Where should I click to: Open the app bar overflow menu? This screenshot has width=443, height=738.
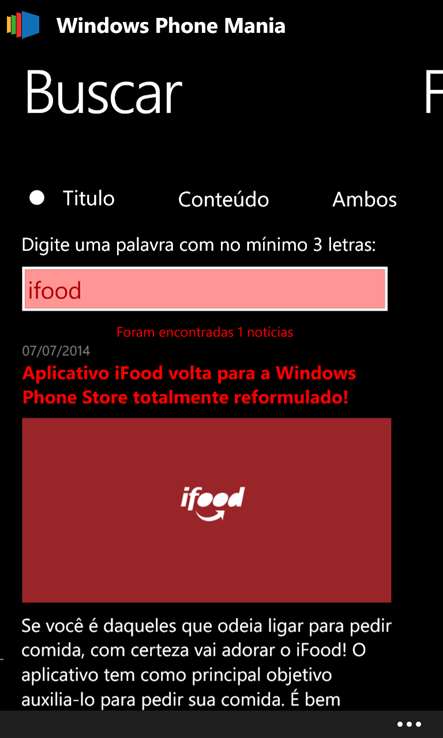point(409,724)
